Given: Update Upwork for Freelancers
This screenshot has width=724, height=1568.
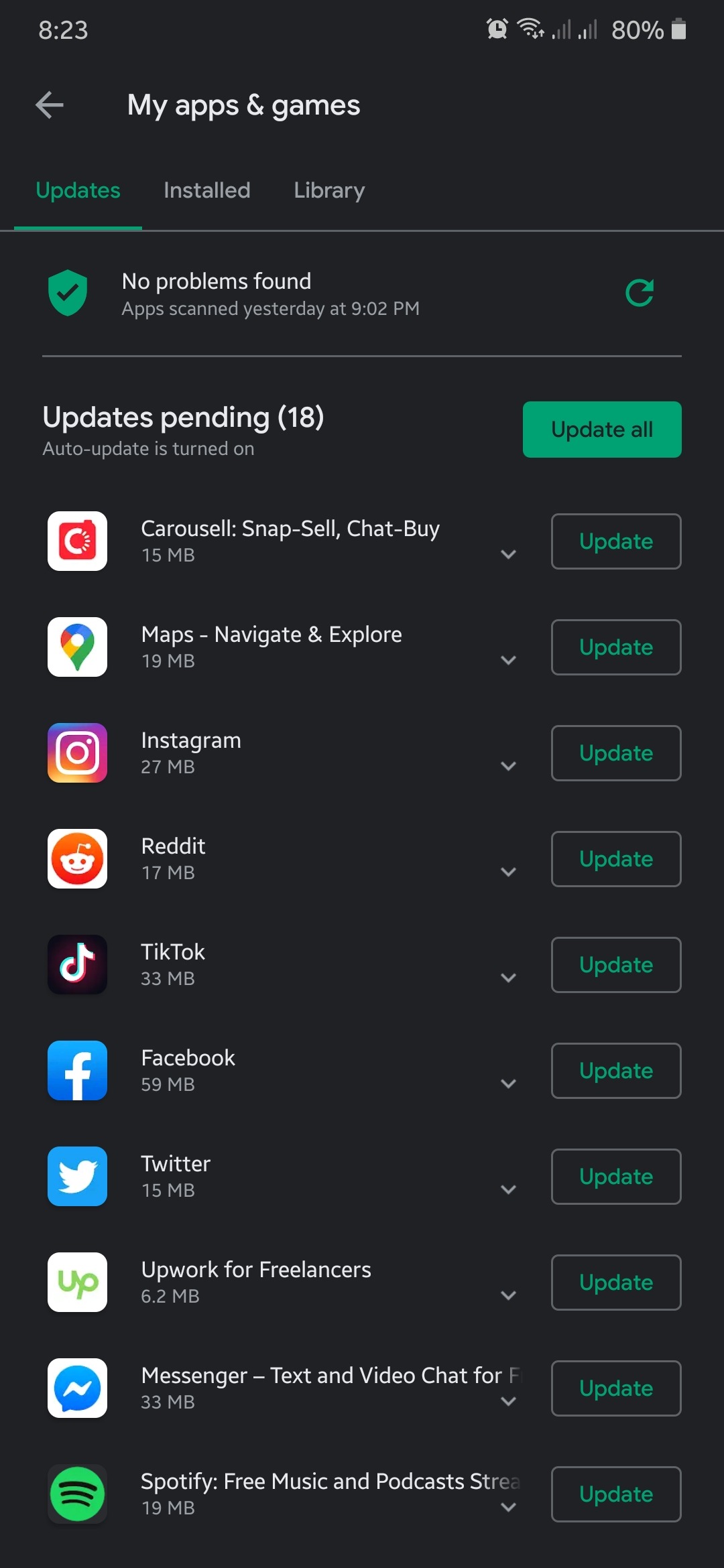Looking at the screenshot, I should [616, 1283].
